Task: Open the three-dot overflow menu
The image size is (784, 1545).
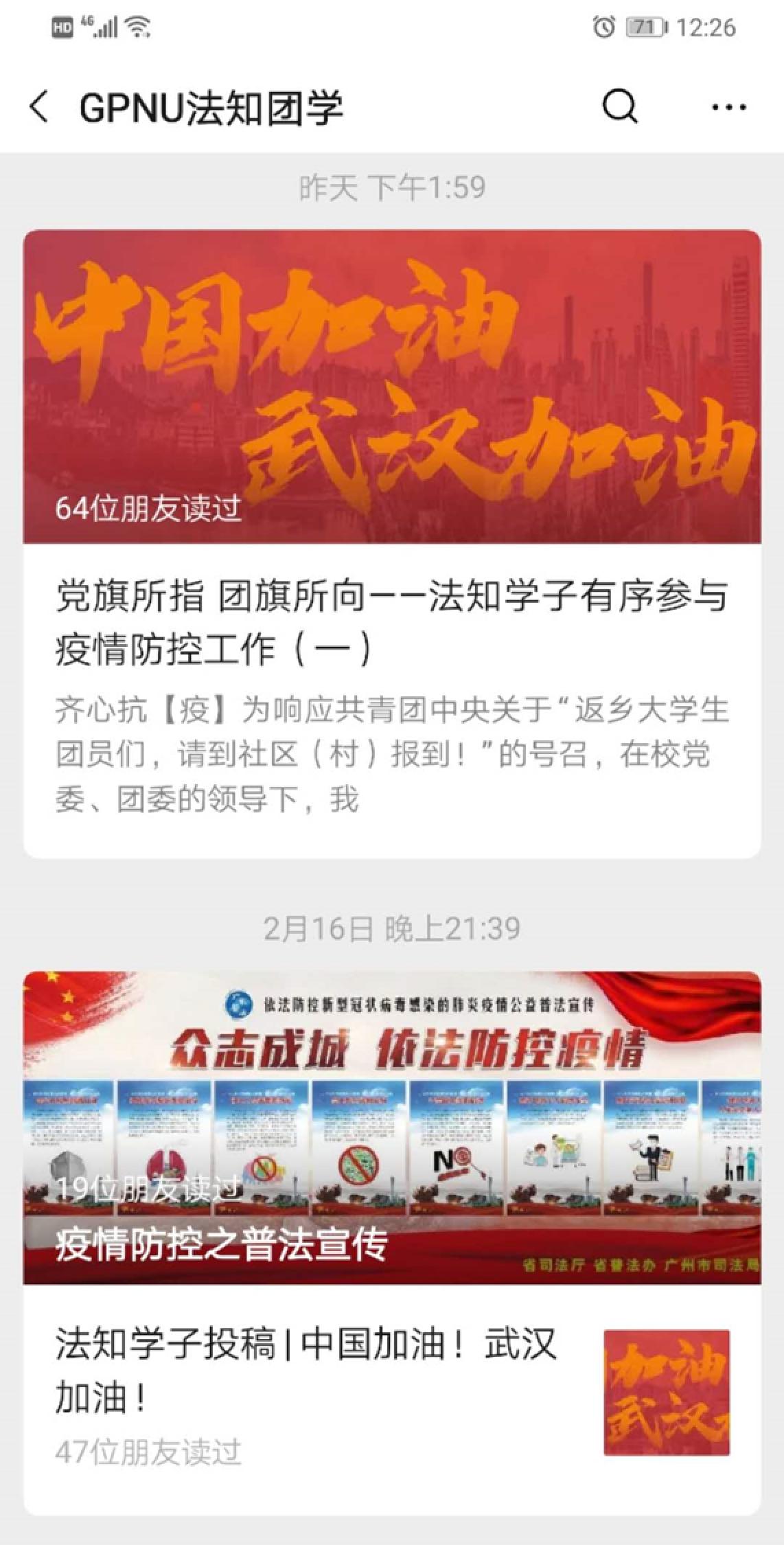Action: [x=729, y=108]
